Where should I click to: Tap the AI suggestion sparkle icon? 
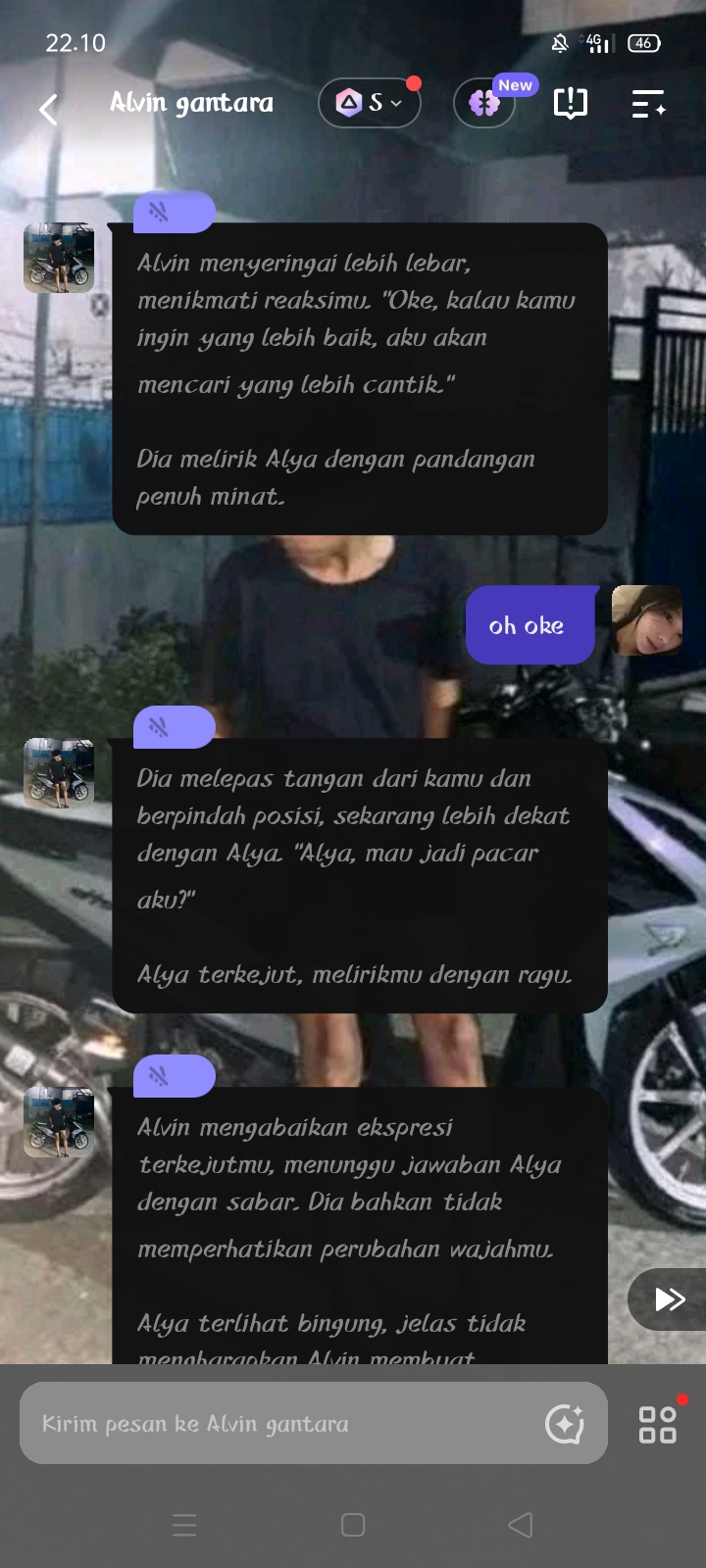point(565,1424)
